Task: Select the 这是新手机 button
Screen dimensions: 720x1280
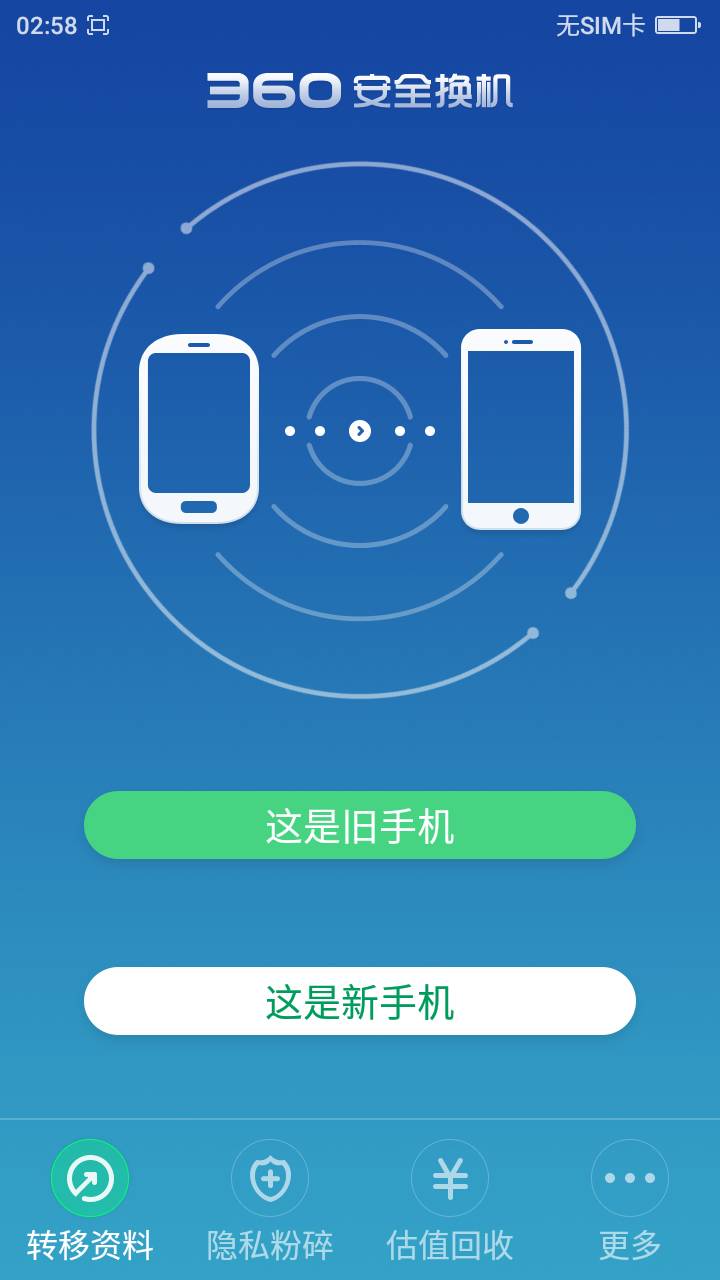Action: tap(360, 1001)
